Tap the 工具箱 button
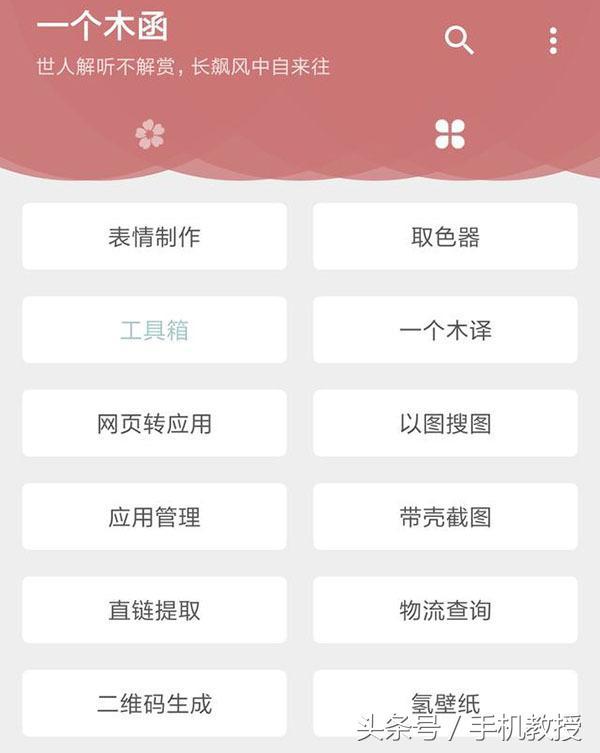Image resolution: width=600 pixels, height=753 pixels. 154,330
